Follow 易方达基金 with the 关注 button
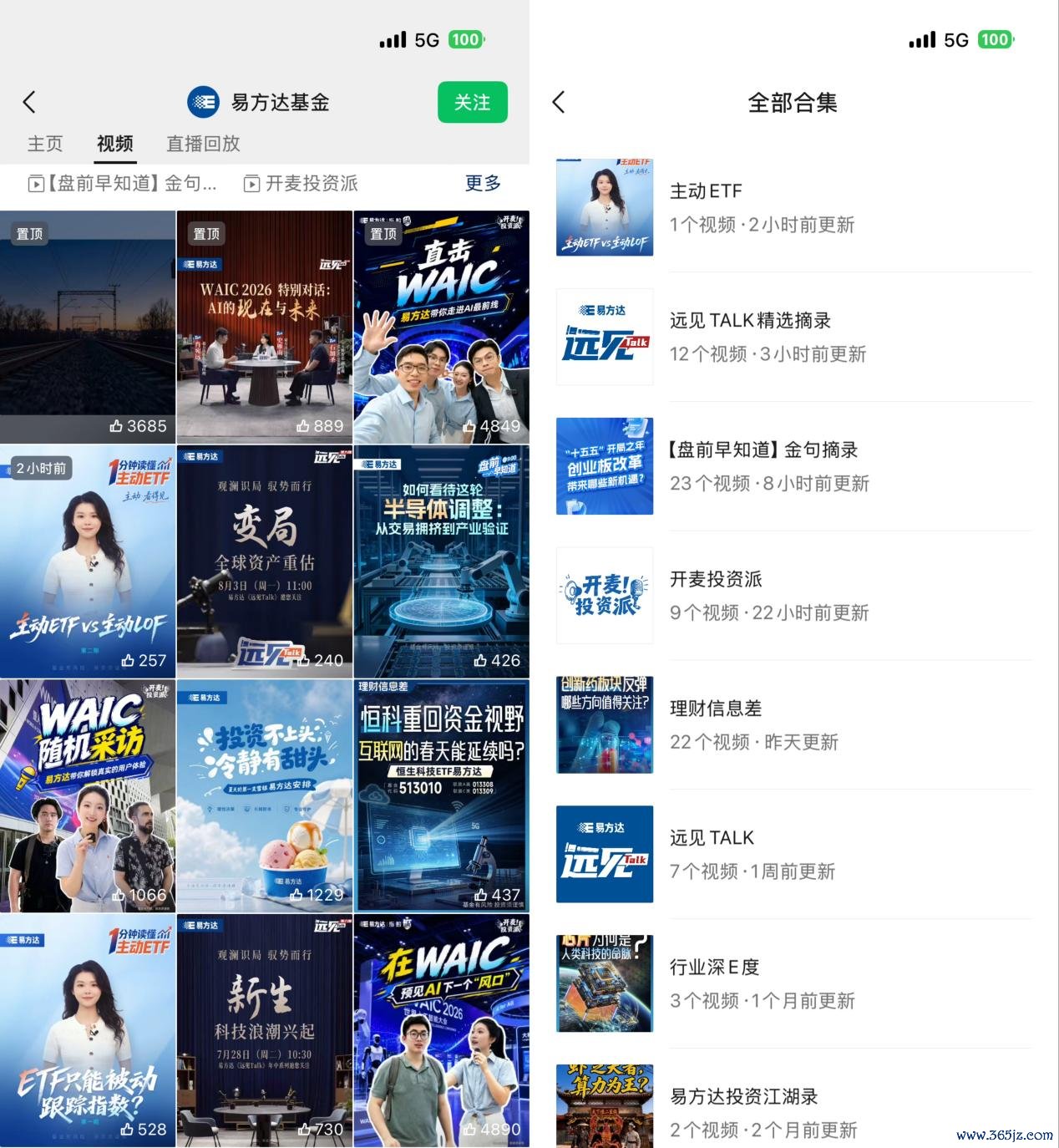The height and width of the screenshot is (1148, 1059). (473, 102)
